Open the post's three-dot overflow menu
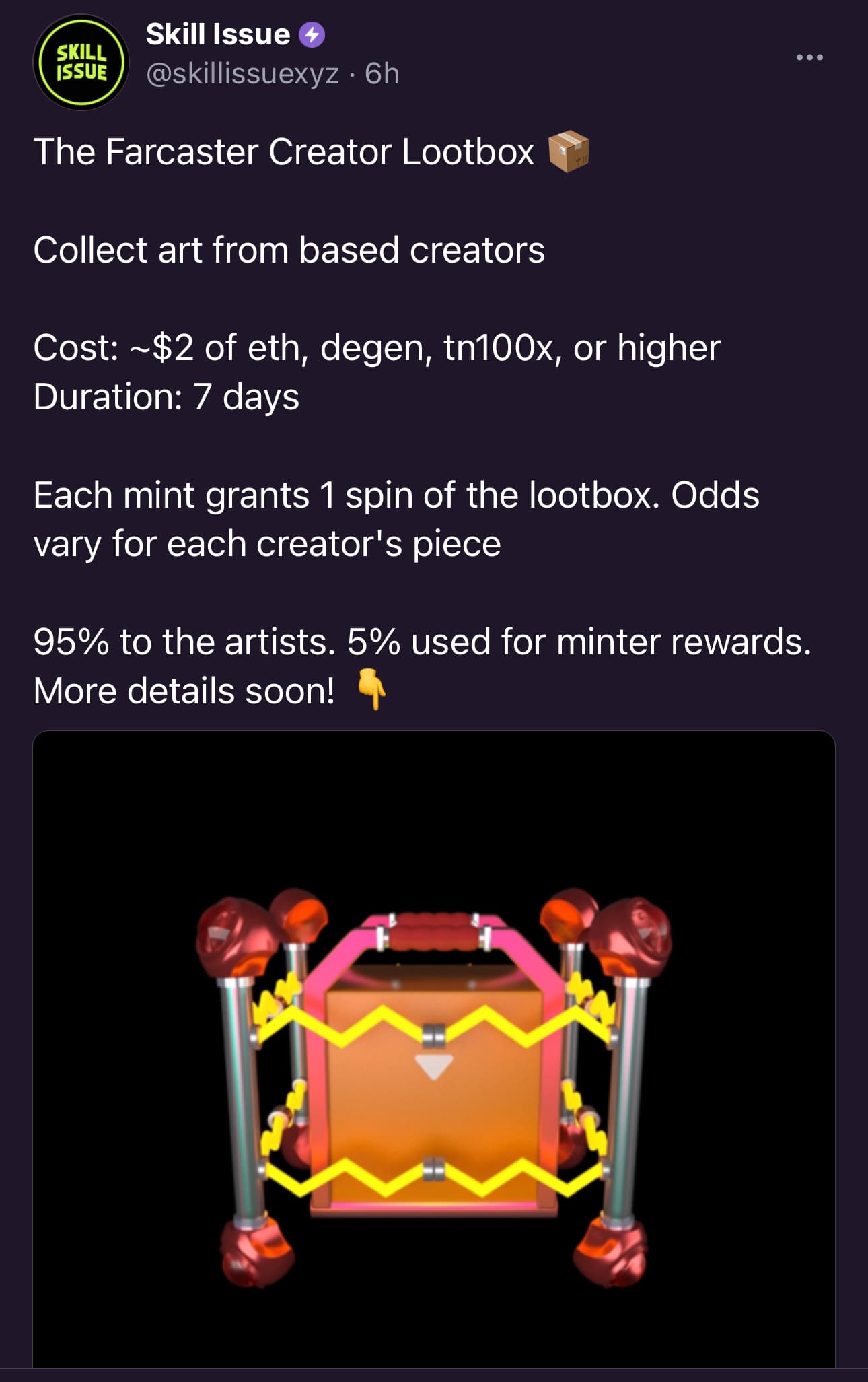This screenshot has width=868, height=1382. pos(809,57)
